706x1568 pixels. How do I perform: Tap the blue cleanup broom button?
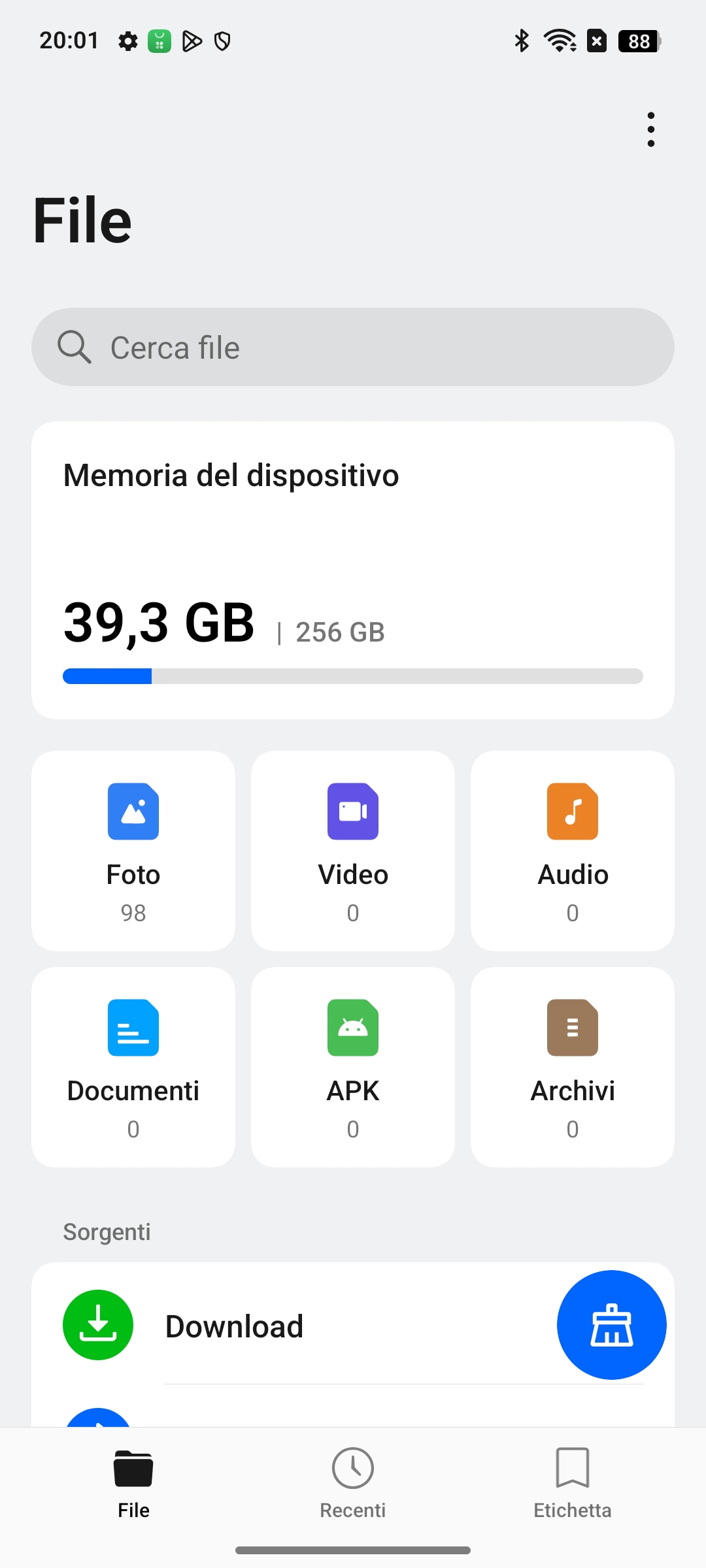[x=612, y=1325]
